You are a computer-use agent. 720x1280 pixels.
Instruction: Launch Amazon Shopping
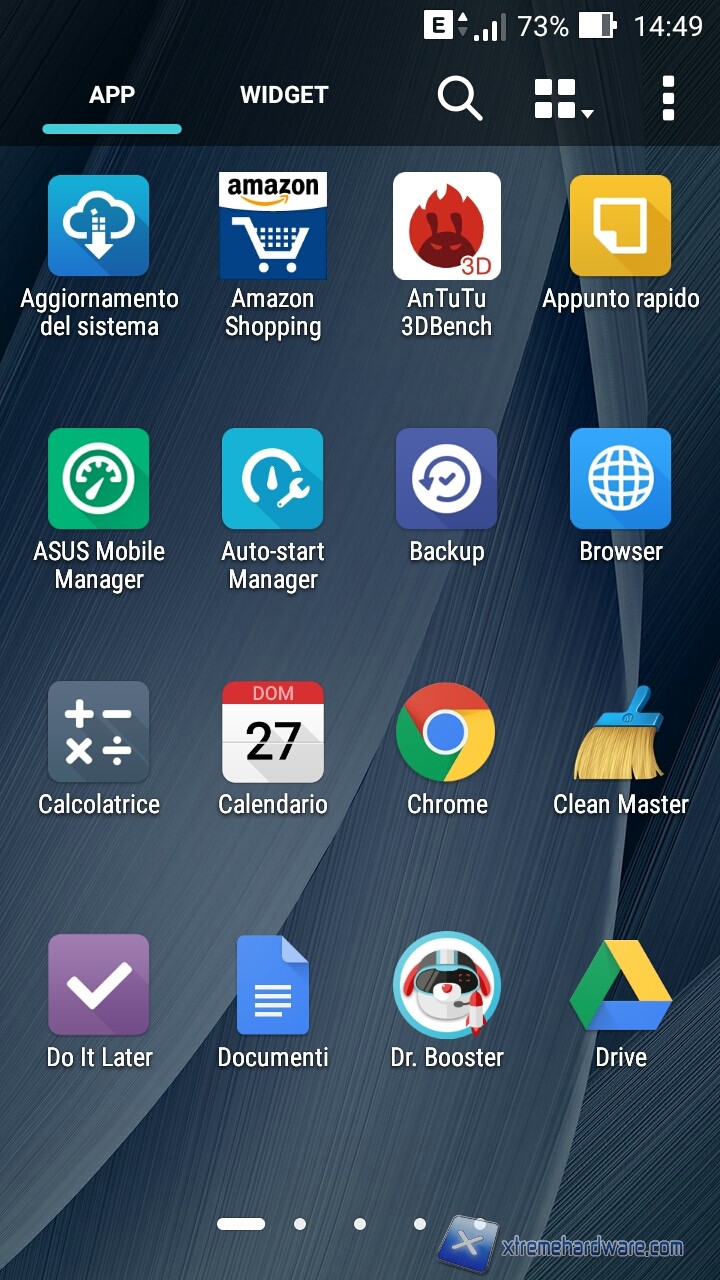point(273,226)
